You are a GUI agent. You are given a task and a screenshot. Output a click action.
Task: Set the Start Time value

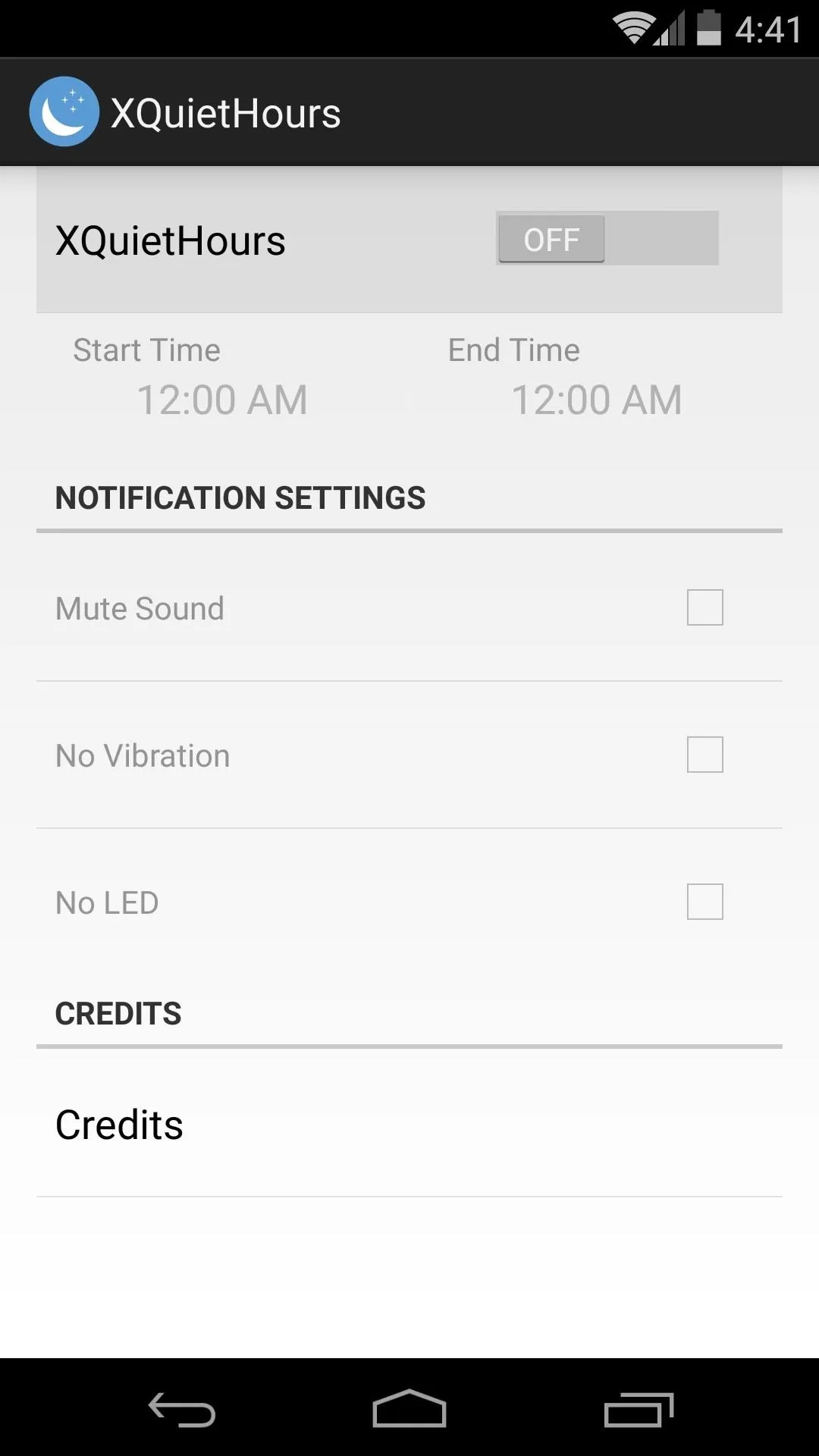(222, 400)
